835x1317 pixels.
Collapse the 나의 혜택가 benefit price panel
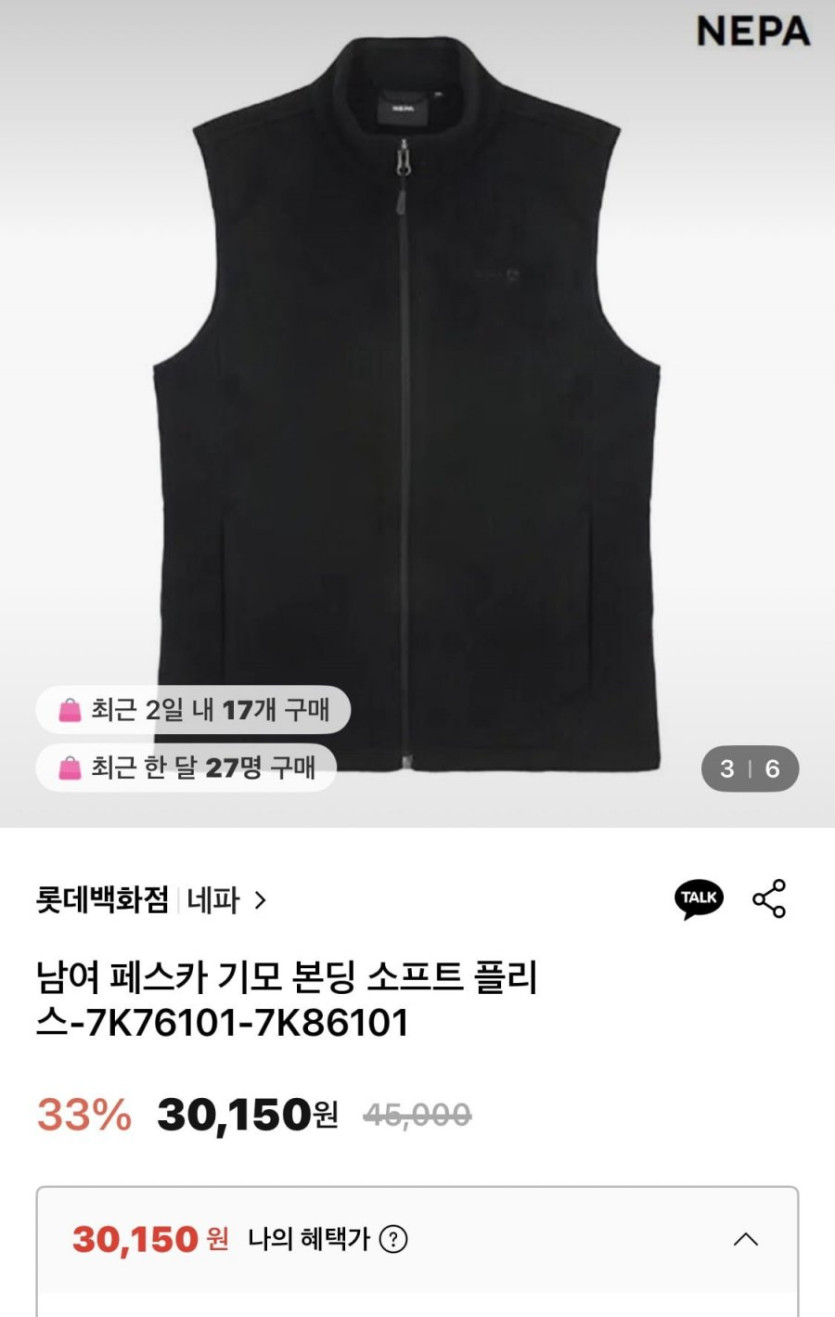click(x=745, y=1240)
